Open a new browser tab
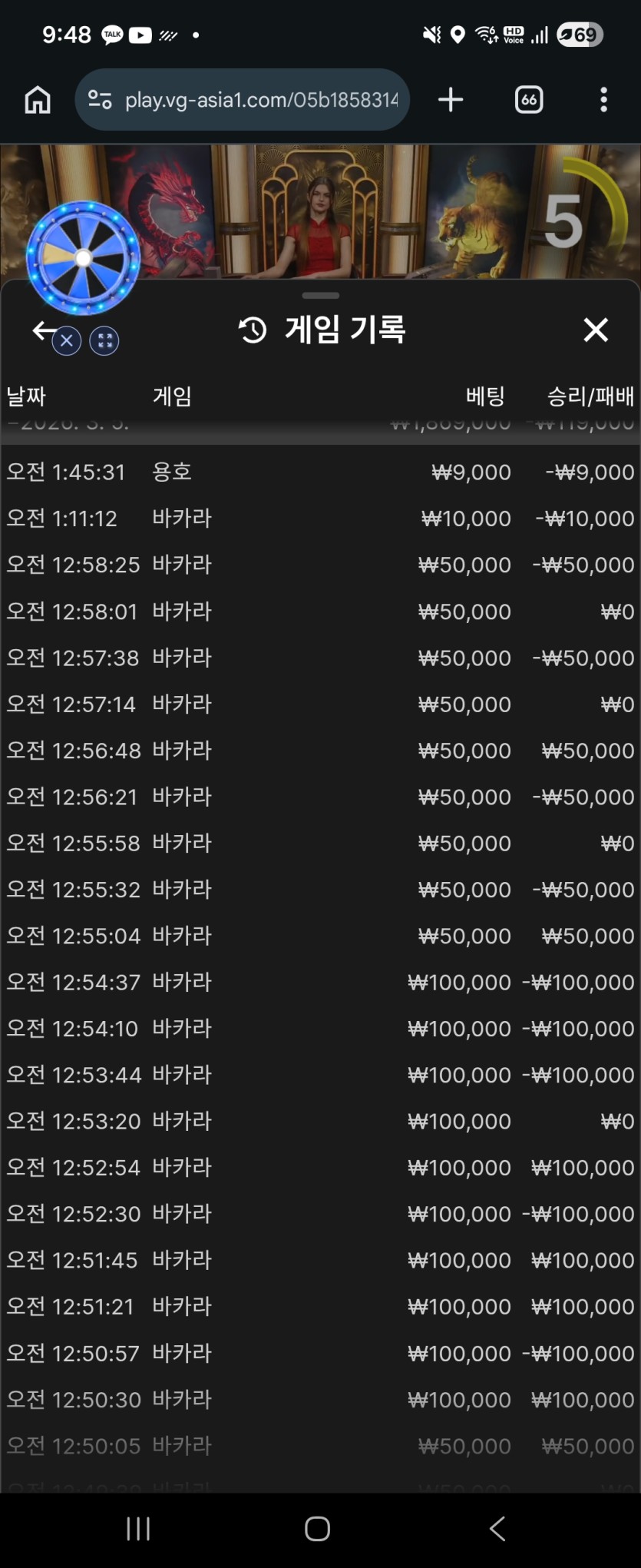The height and width of the screenshot is (1568, 641). click(x=451, y=100)
